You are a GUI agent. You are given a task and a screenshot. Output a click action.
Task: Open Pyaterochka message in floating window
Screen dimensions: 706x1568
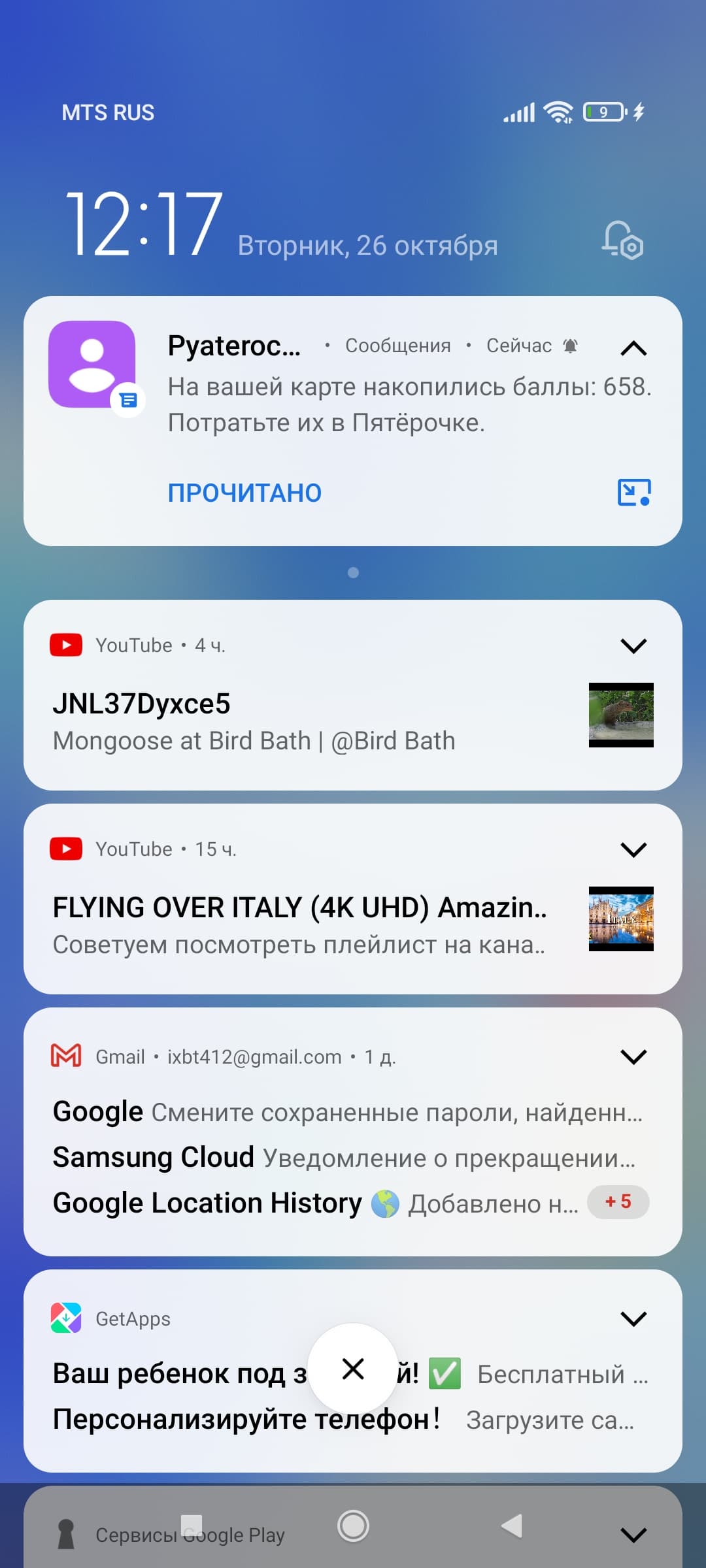[633, 492]
